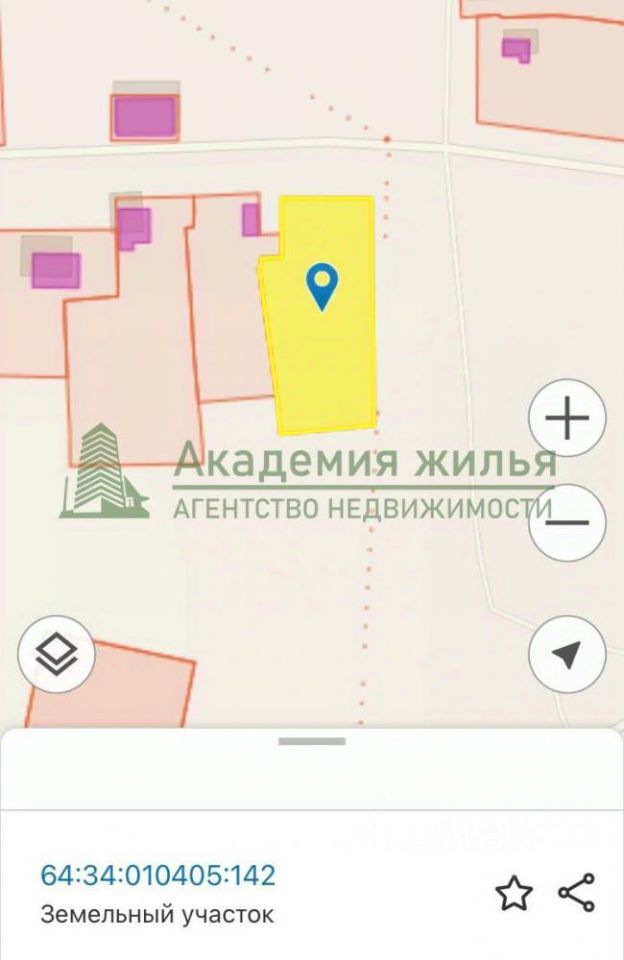Viewport: 624px width, 960px height.
Task: Open the map layers selector
Action: [x=57, y=655]
